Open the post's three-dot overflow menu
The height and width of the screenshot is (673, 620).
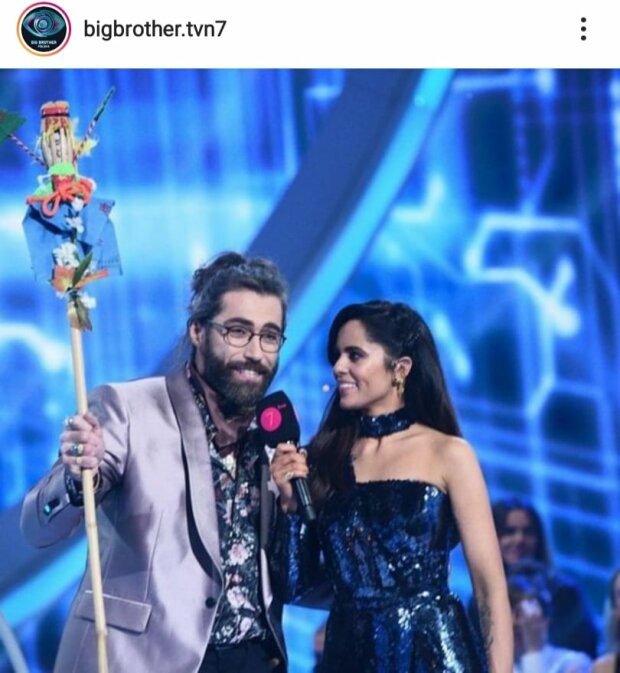coord(583,29)
